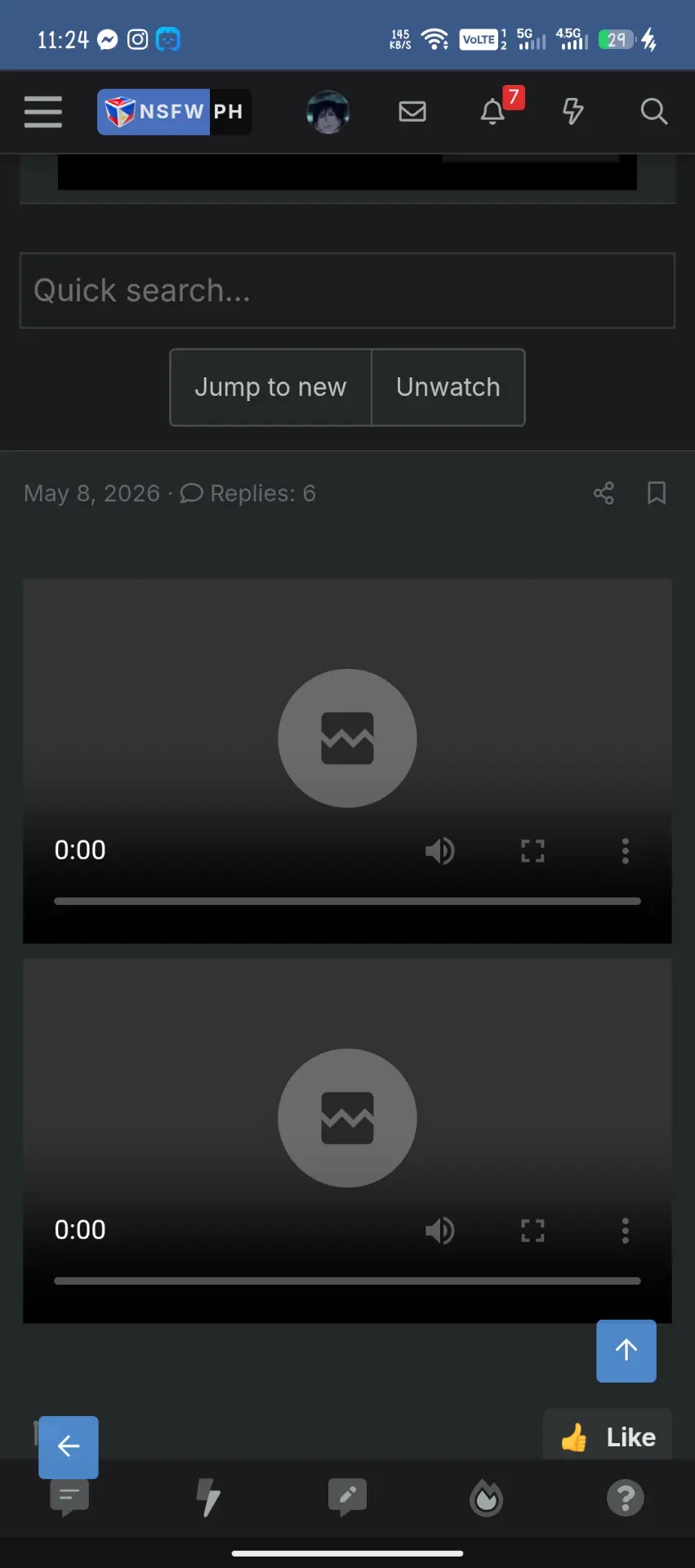The image size is (695, 1568).
Task: Play the first video
Action: (x=347, y=738)
